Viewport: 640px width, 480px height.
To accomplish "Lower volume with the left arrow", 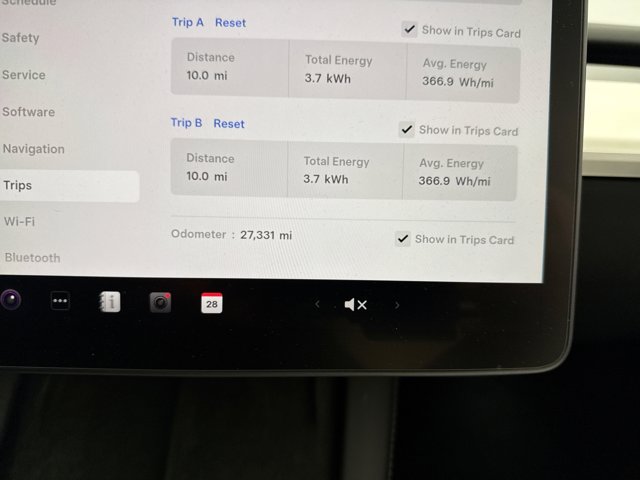I will pos(317,304).
